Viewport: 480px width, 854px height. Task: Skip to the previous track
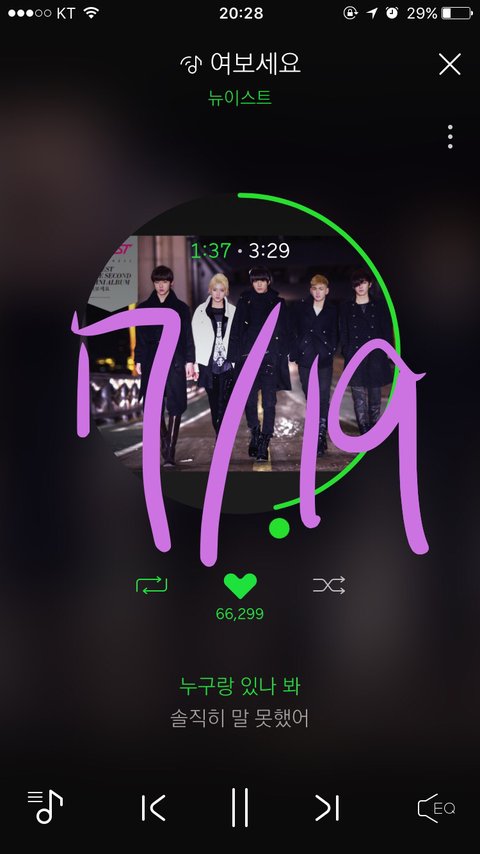[x=153, y=808]
